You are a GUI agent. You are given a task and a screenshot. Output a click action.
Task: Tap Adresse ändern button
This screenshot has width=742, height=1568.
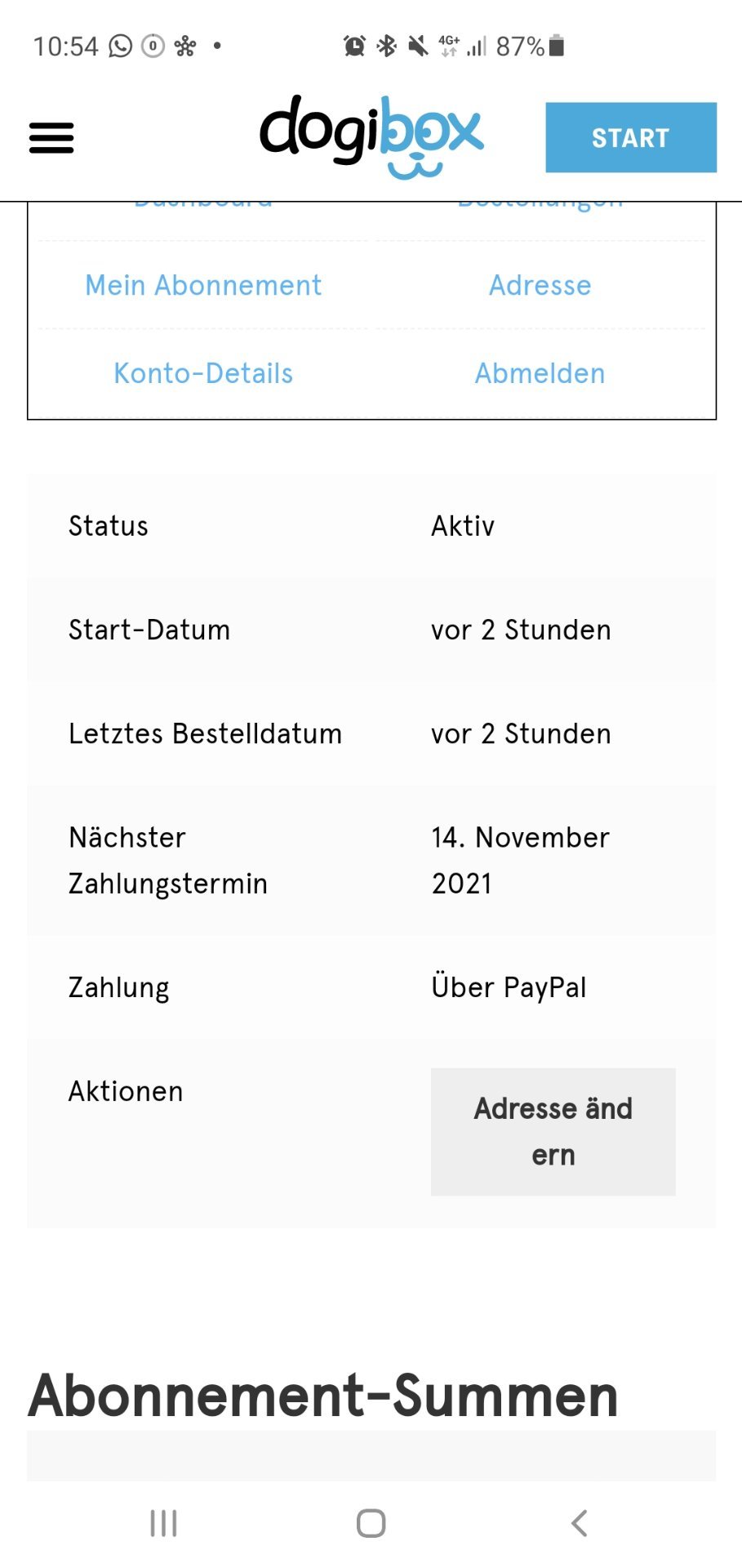[553, 1132]
